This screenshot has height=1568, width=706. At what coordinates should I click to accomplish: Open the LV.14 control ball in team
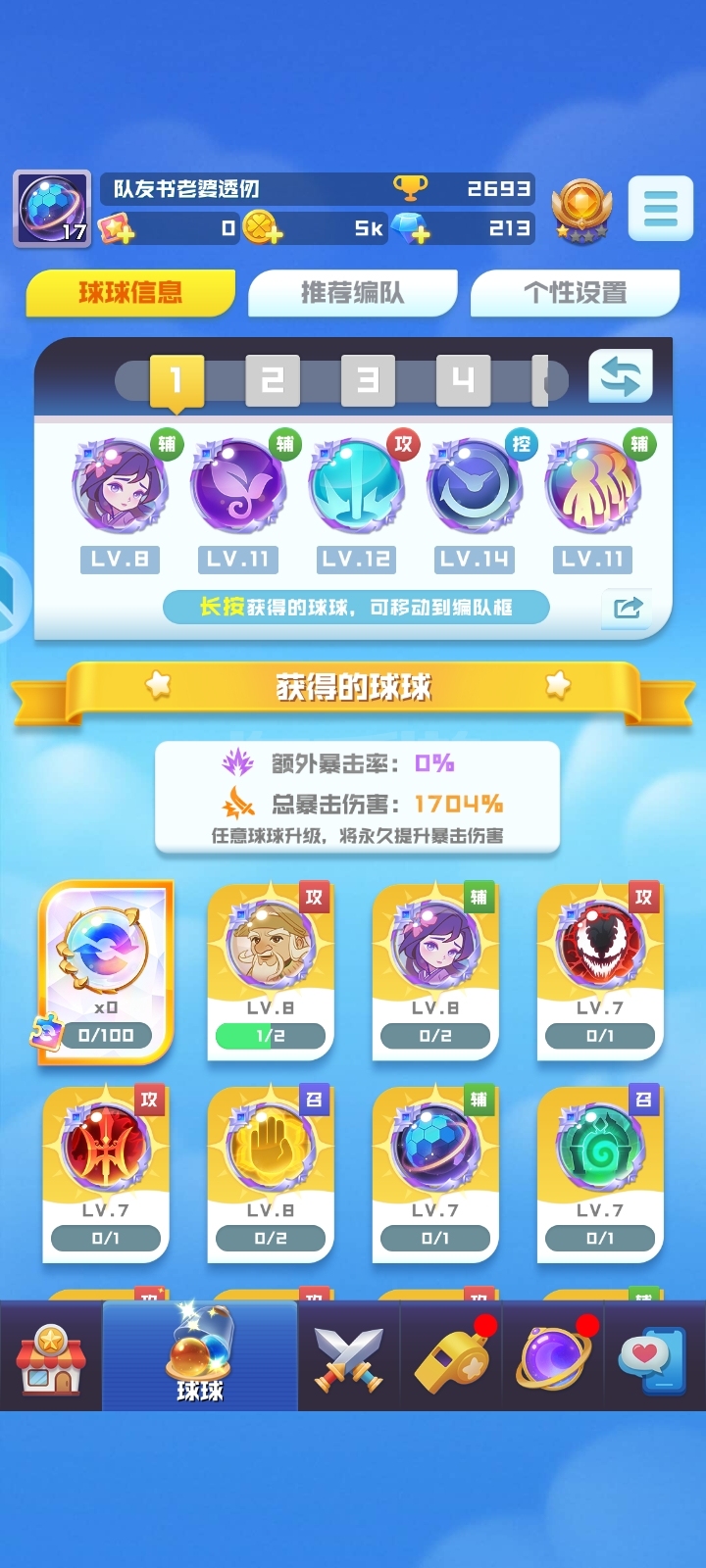click(474, 487)
